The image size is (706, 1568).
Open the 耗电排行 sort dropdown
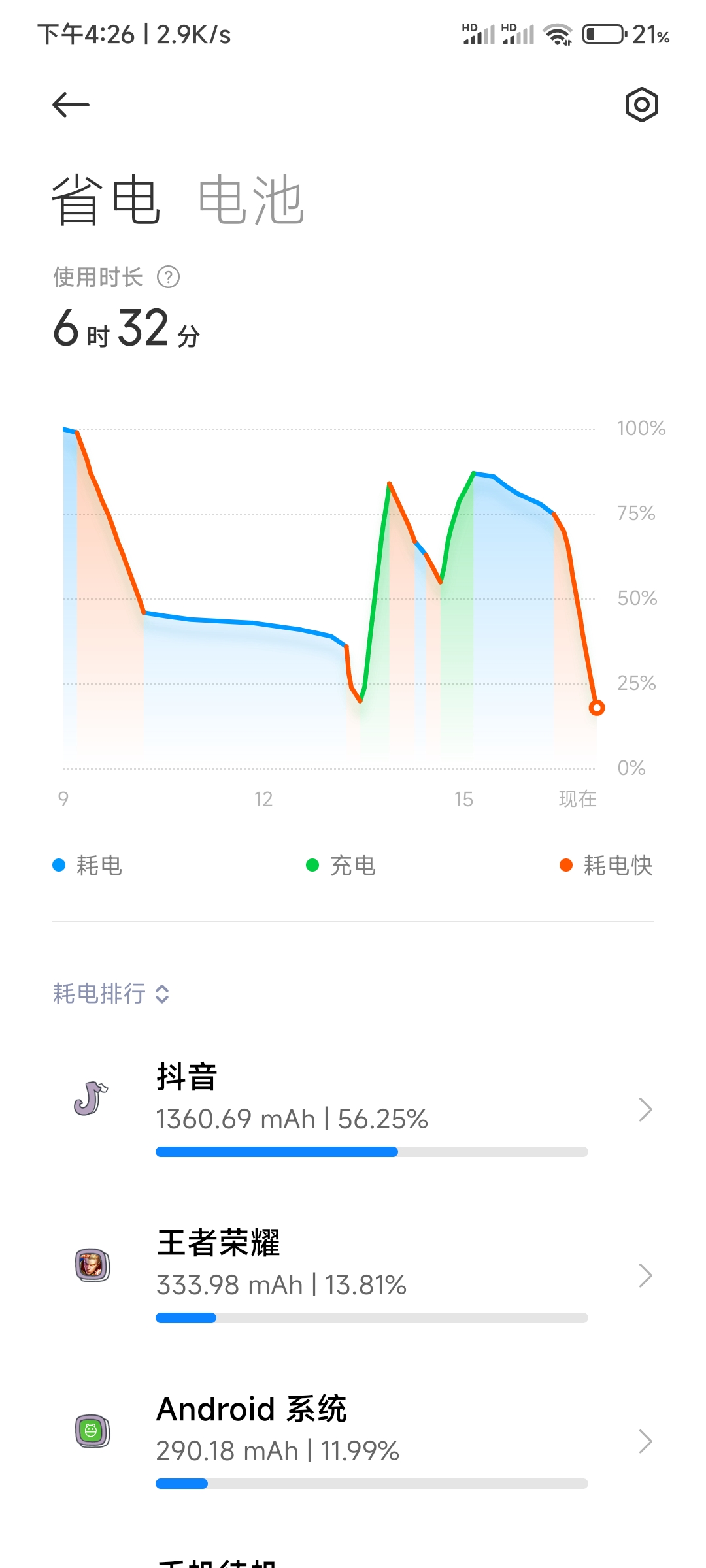[111, 994]
